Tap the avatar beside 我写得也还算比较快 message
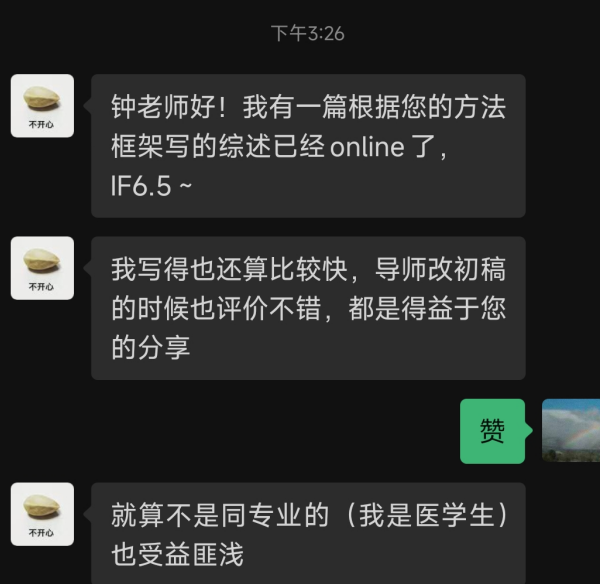The height and width of the screenshot is (584, 600). click(x=42, y=267)
